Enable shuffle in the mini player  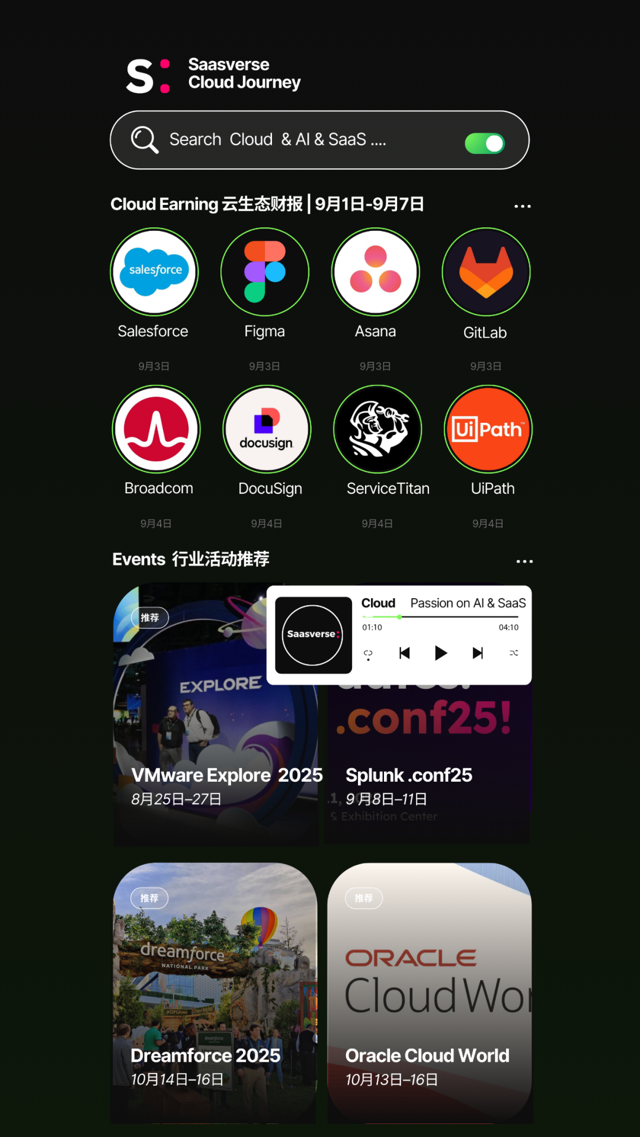click(x=513, y=653)
